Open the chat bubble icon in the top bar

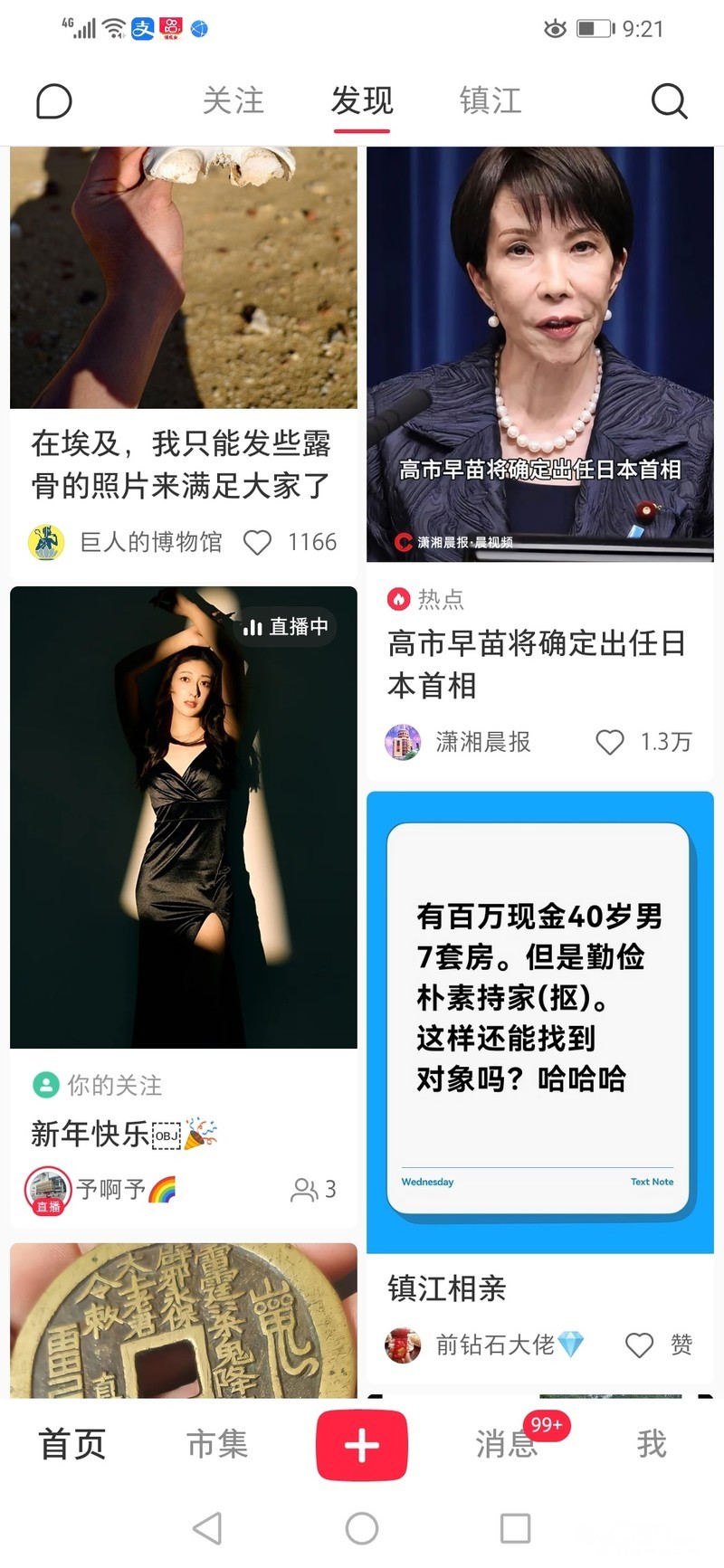pos(53,101)
